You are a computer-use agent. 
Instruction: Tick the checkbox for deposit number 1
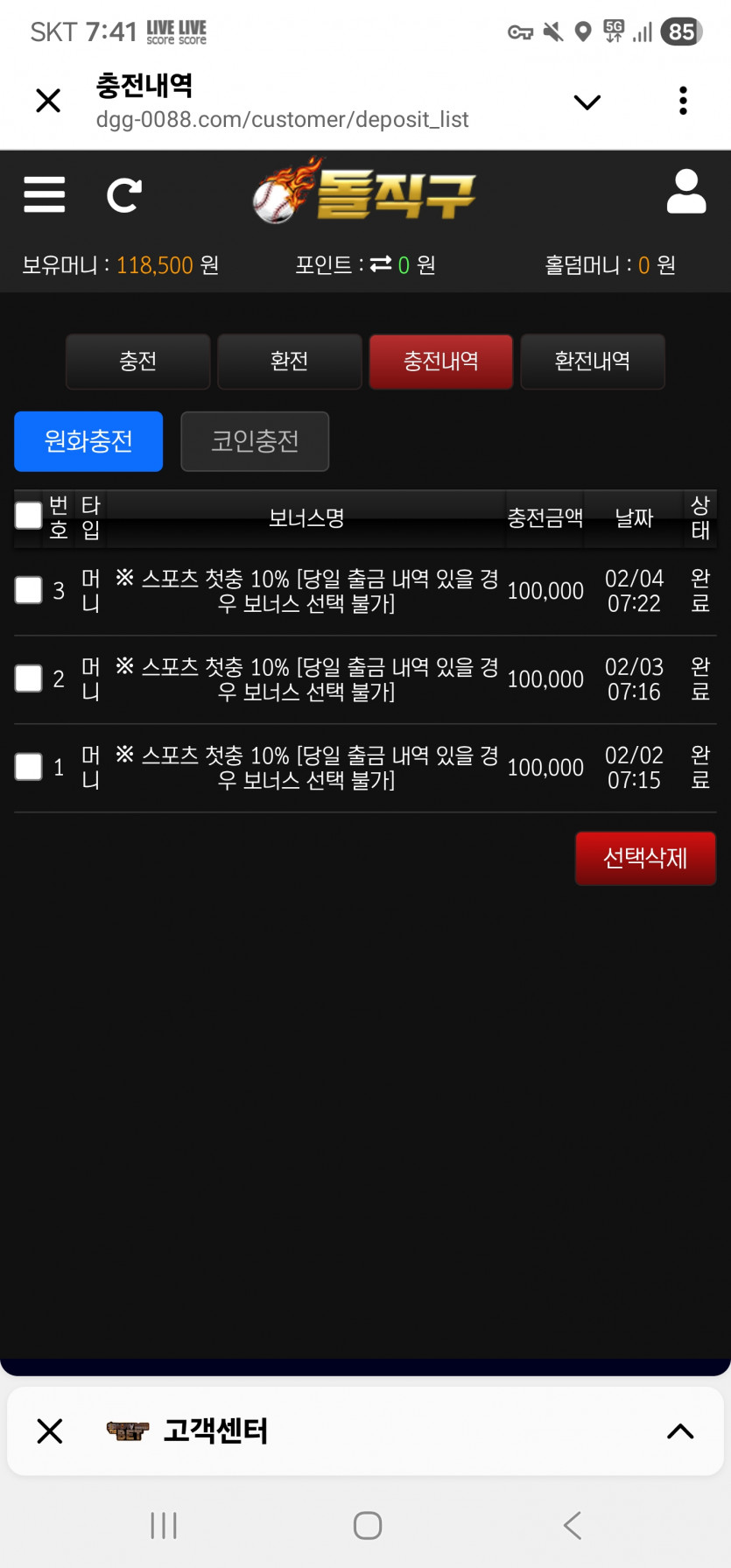point(29,767)
